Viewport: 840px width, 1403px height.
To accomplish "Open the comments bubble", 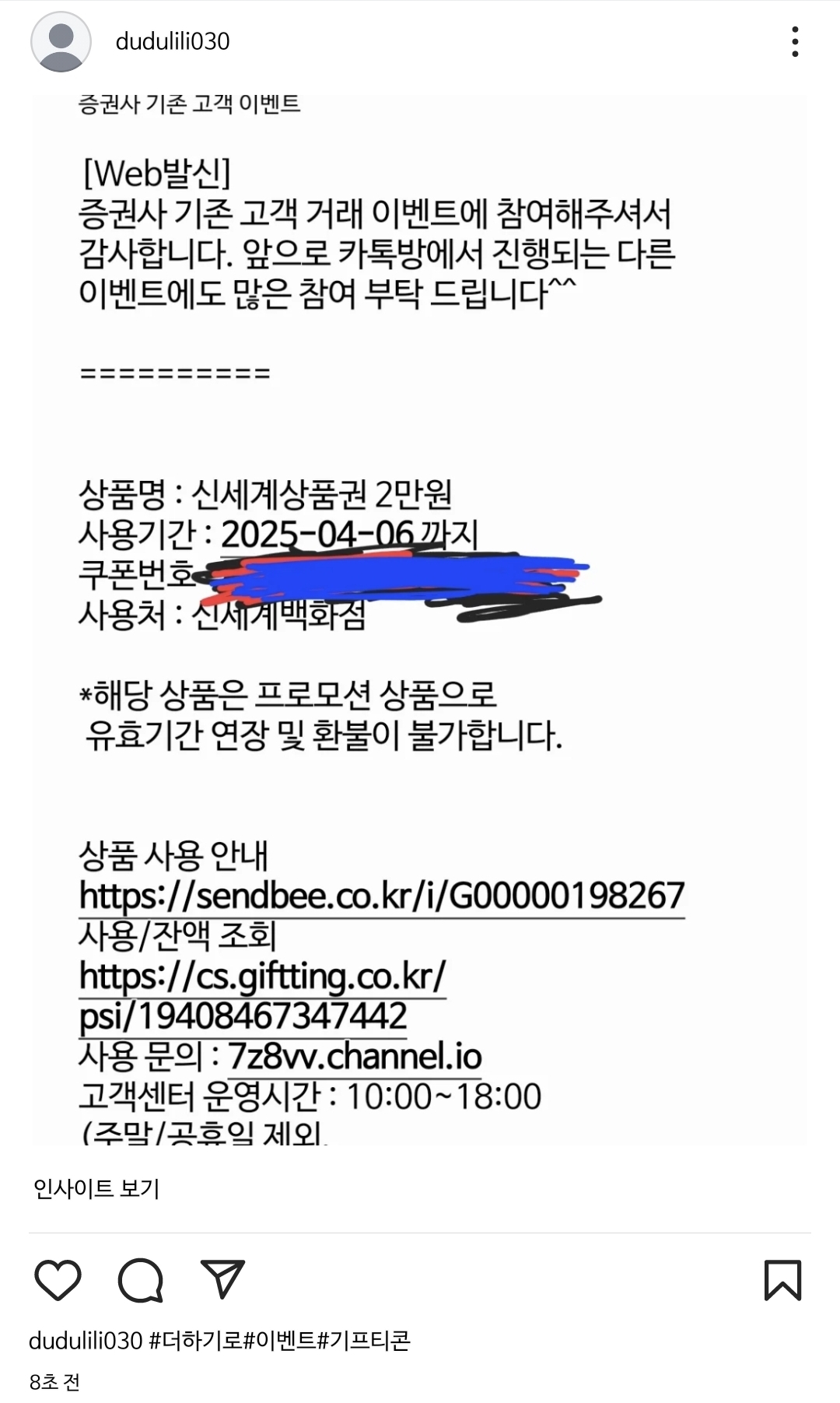I will [x=141, y=1280].
